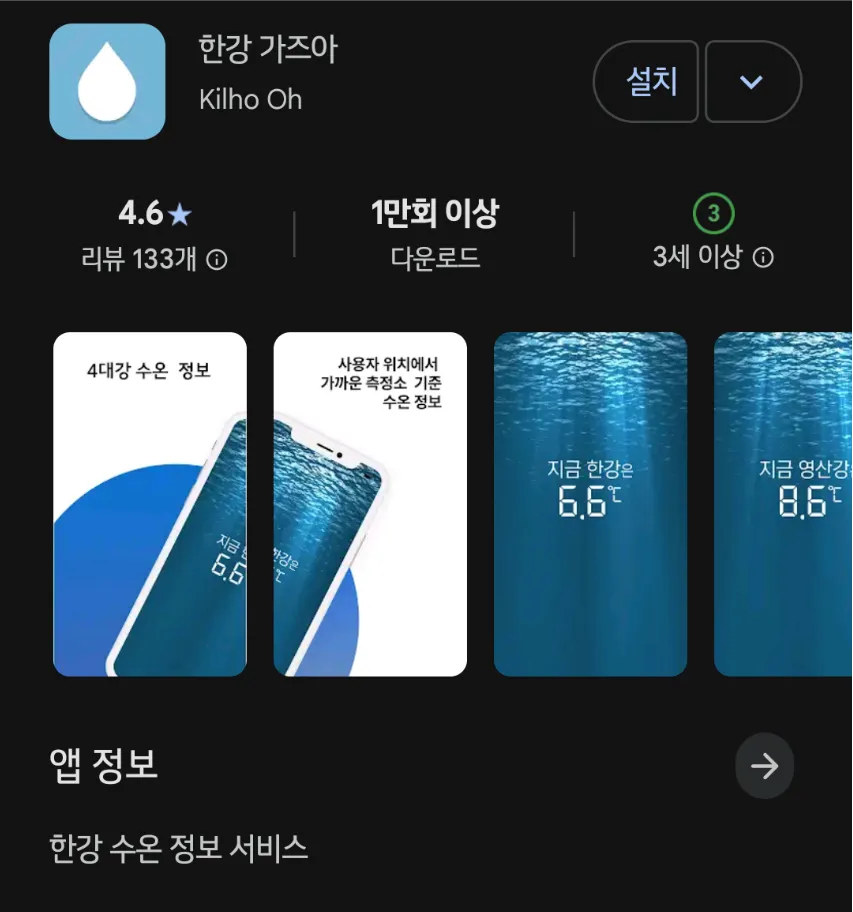853x912 pixels.
Task: View the 3세 이상 age rating info
Action: (x=763, y=258)
